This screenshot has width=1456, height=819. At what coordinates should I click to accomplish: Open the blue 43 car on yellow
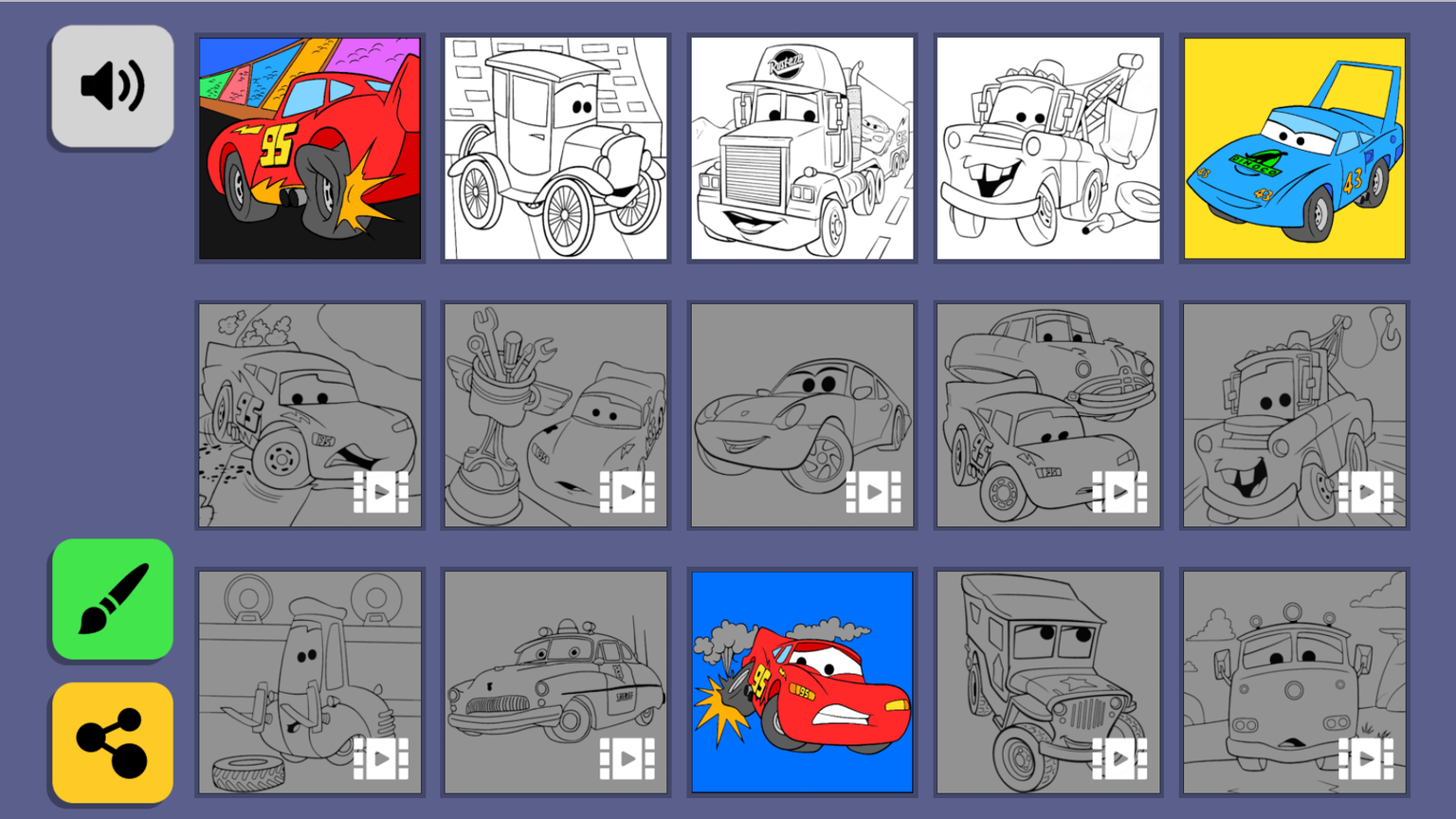point(1295,149)
